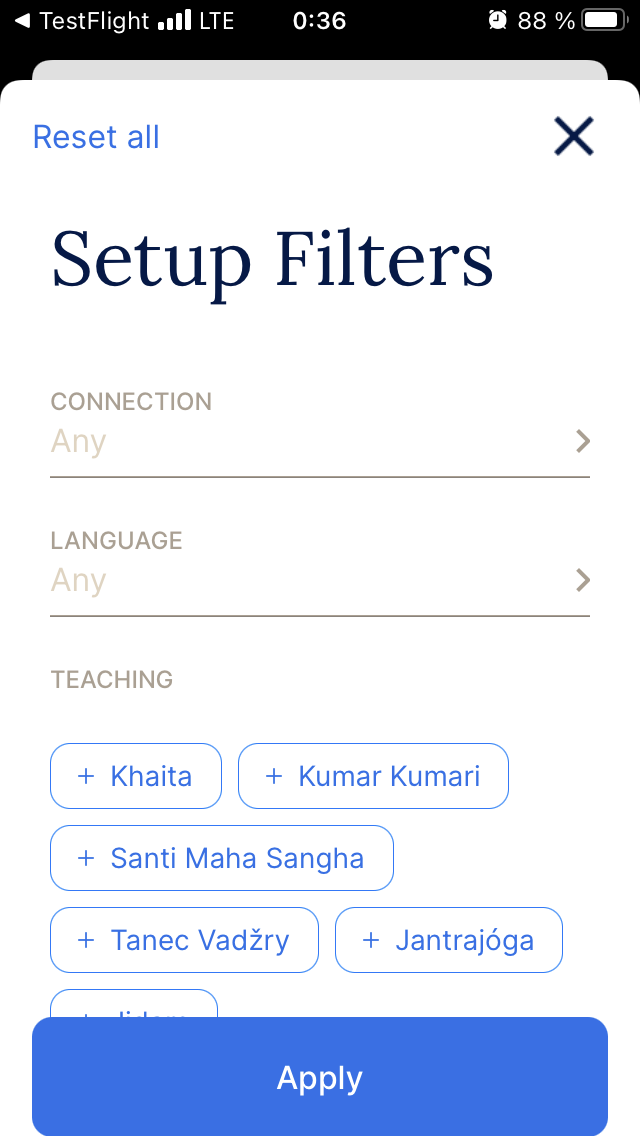Select the Kumar Kumari chip
This screenshot has height=1136, width=640.
[373, 776]
